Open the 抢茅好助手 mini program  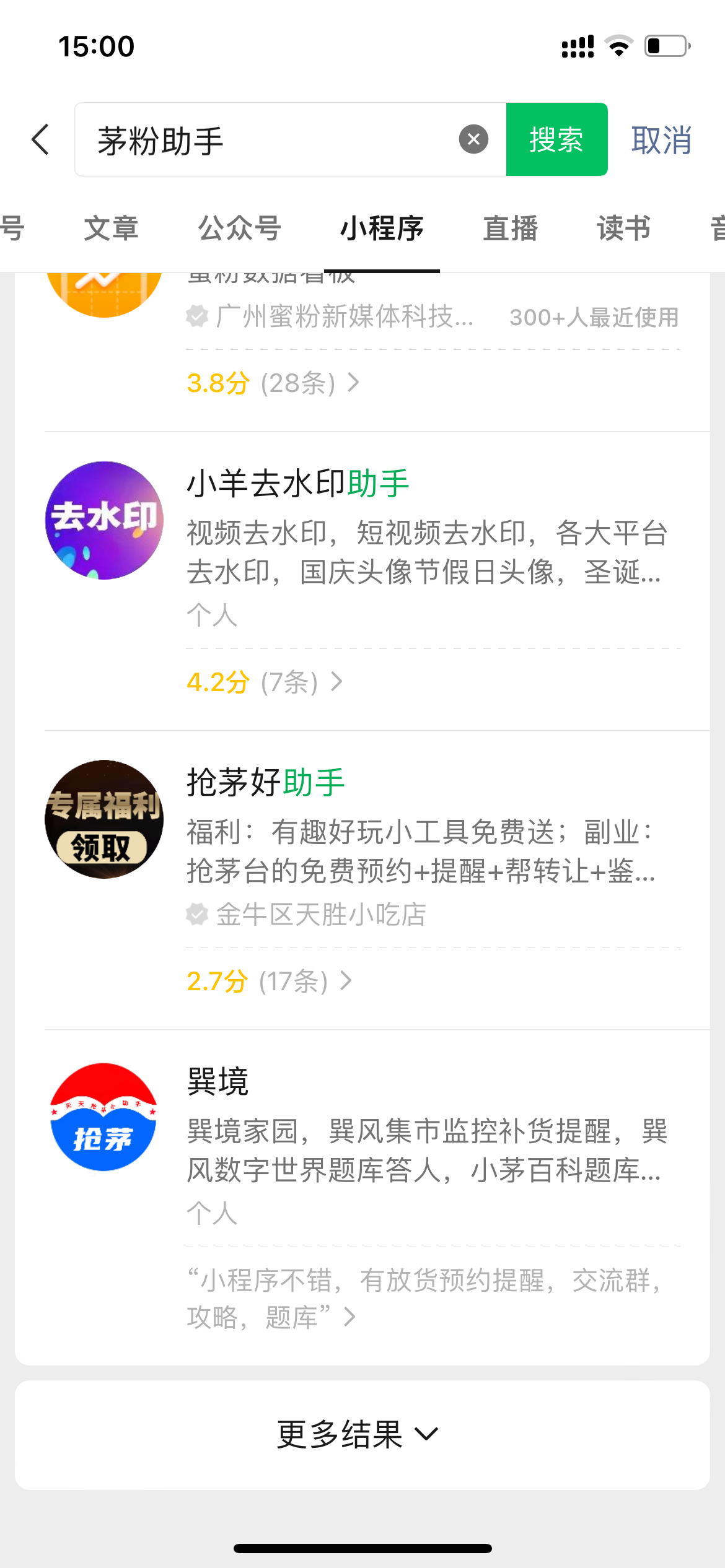coord(265,783)
